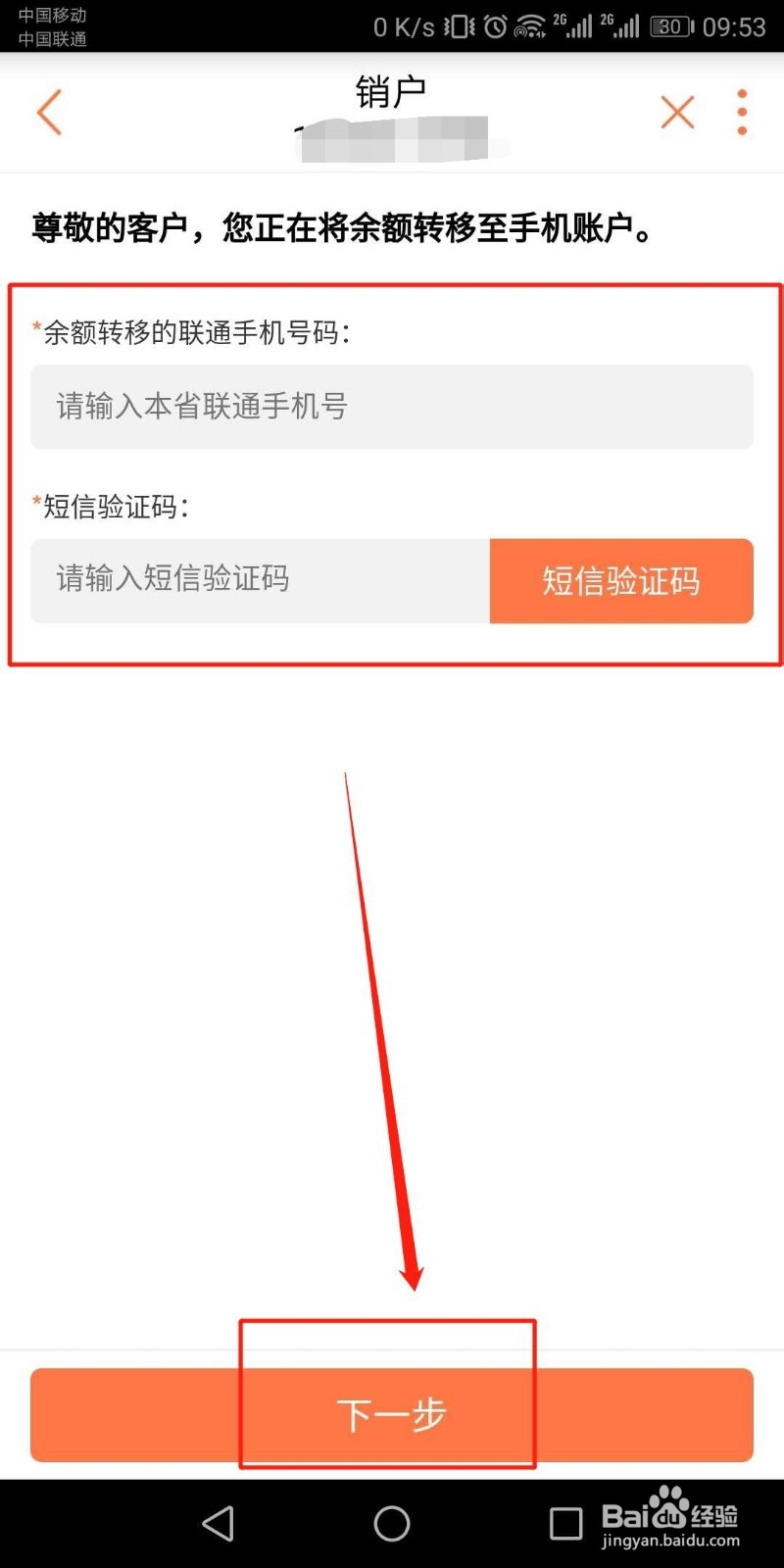Tap the Wi-Fi icon in status bar

(532, 26)
